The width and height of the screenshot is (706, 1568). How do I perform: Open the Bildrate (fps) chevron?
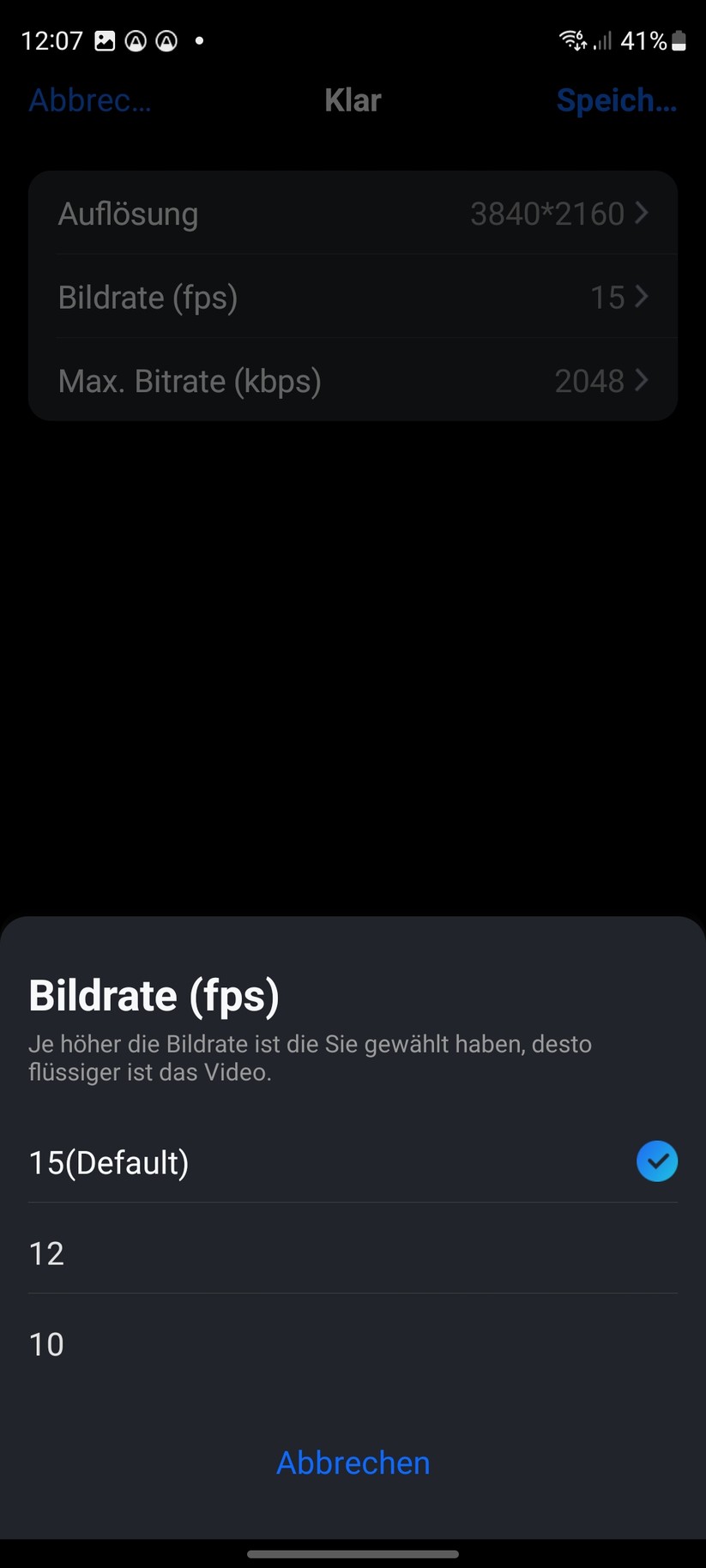click(641, 297)
